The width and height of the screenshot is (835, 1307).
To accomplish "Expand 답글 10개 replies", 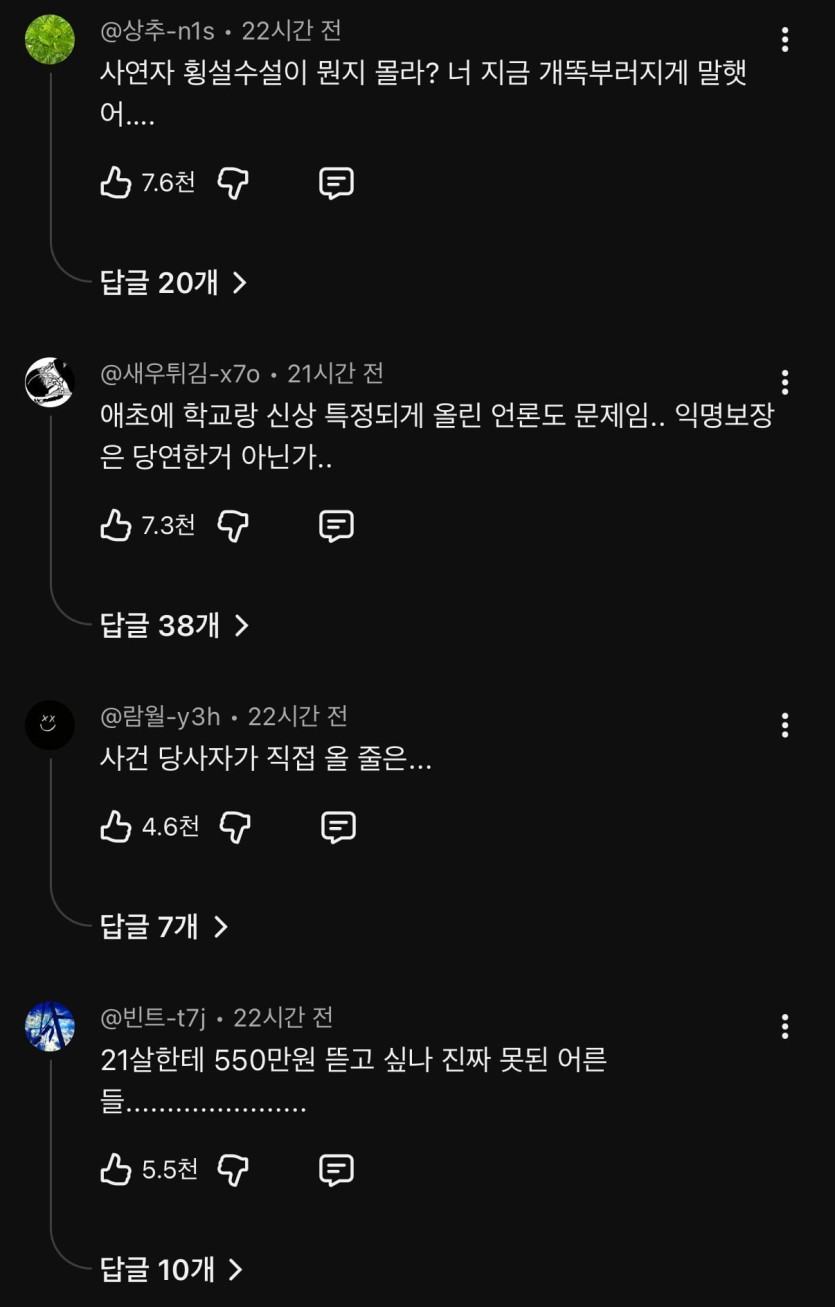I will (x=171, y=1270).
